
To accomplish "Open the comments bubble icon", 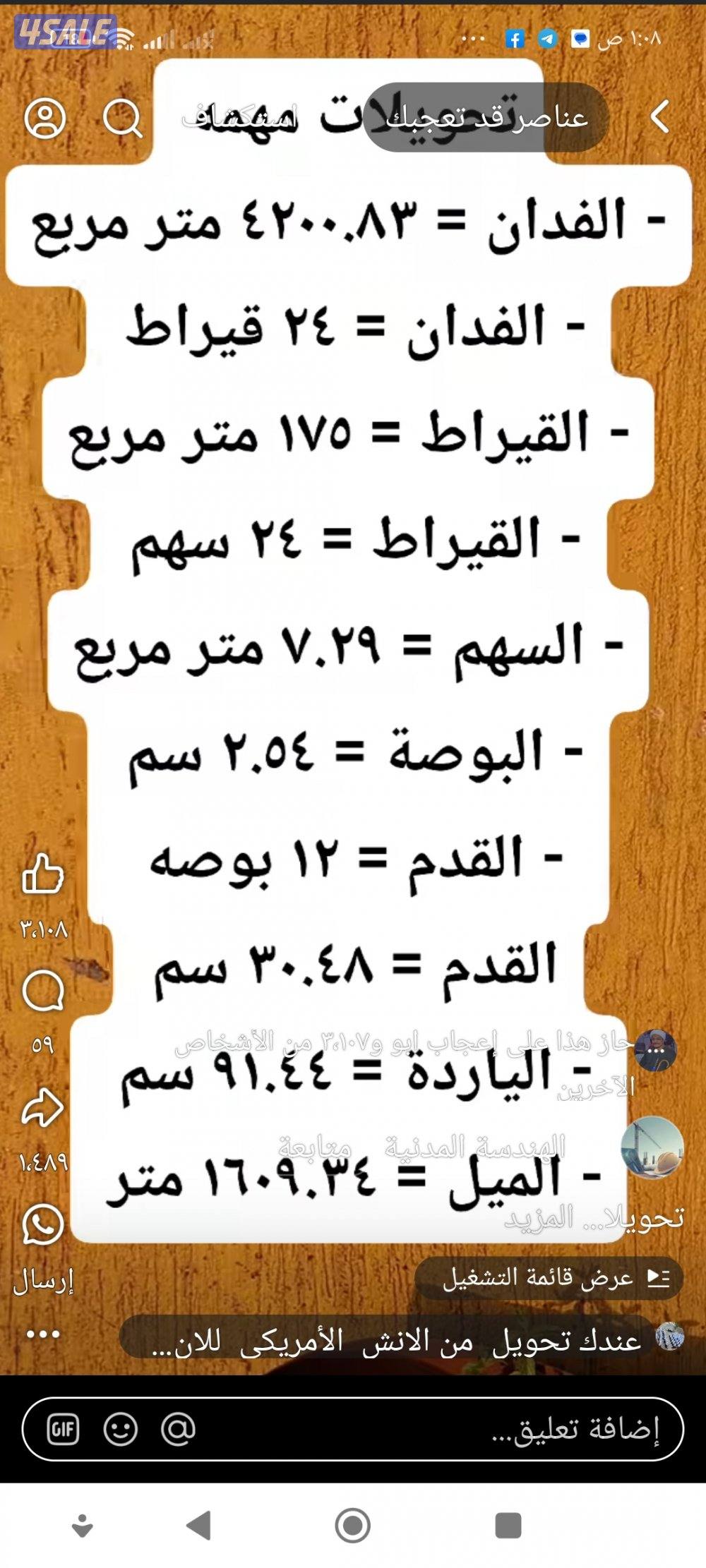I will point(43,991).
